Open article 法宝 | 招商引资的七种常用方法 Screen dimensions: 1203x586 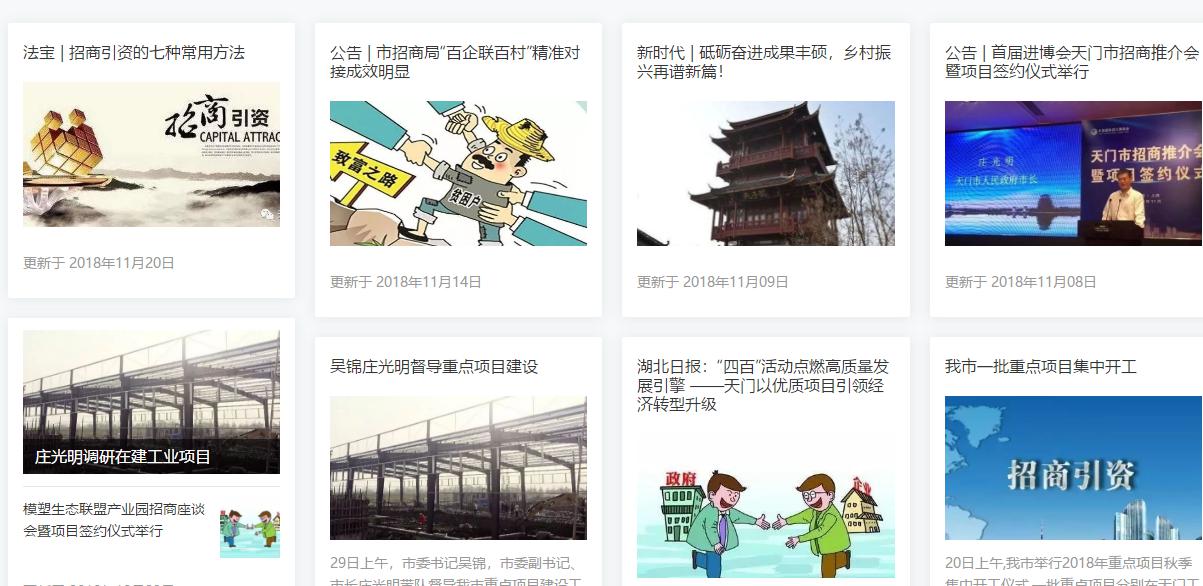pyautogui.click(x=134, y=53)
